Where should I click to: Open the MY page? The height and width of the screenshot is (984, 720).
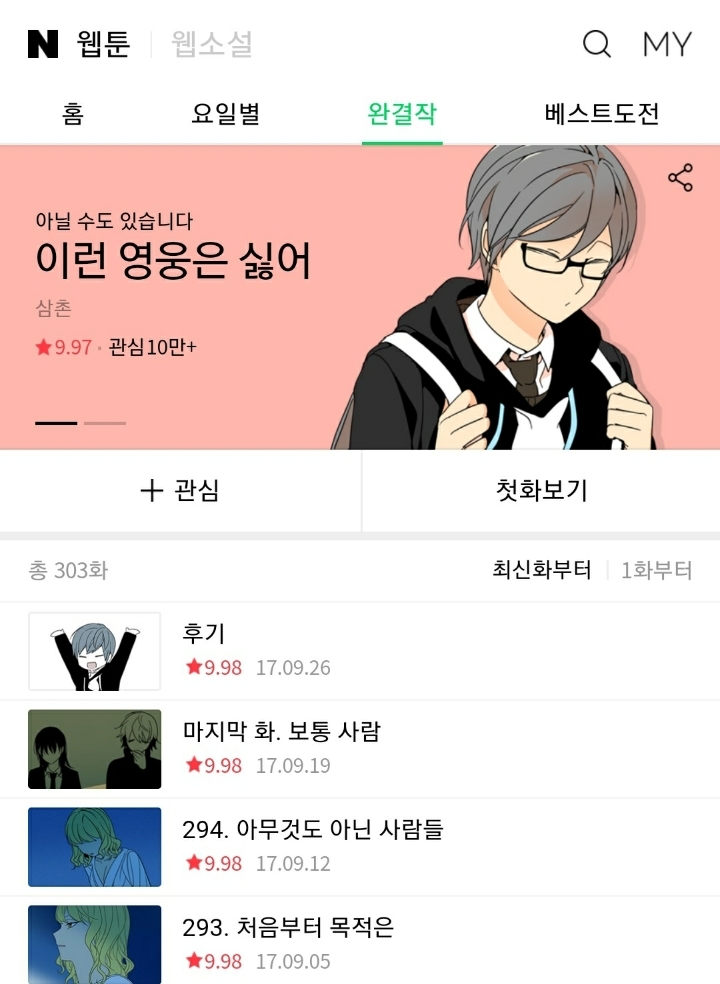pyautogui.click(x=666, y=44)
